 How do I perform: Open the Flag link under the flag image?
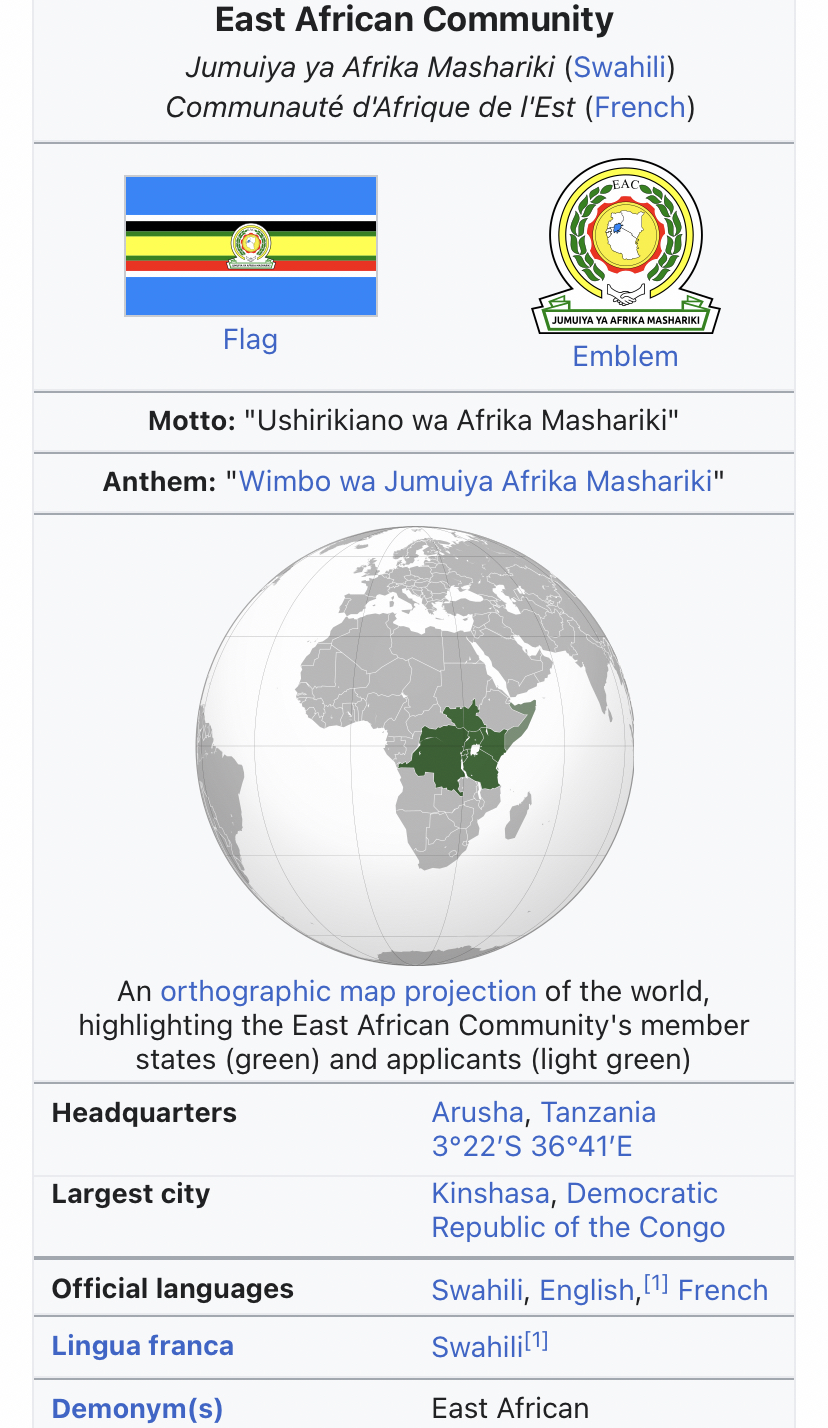[250, 339]
